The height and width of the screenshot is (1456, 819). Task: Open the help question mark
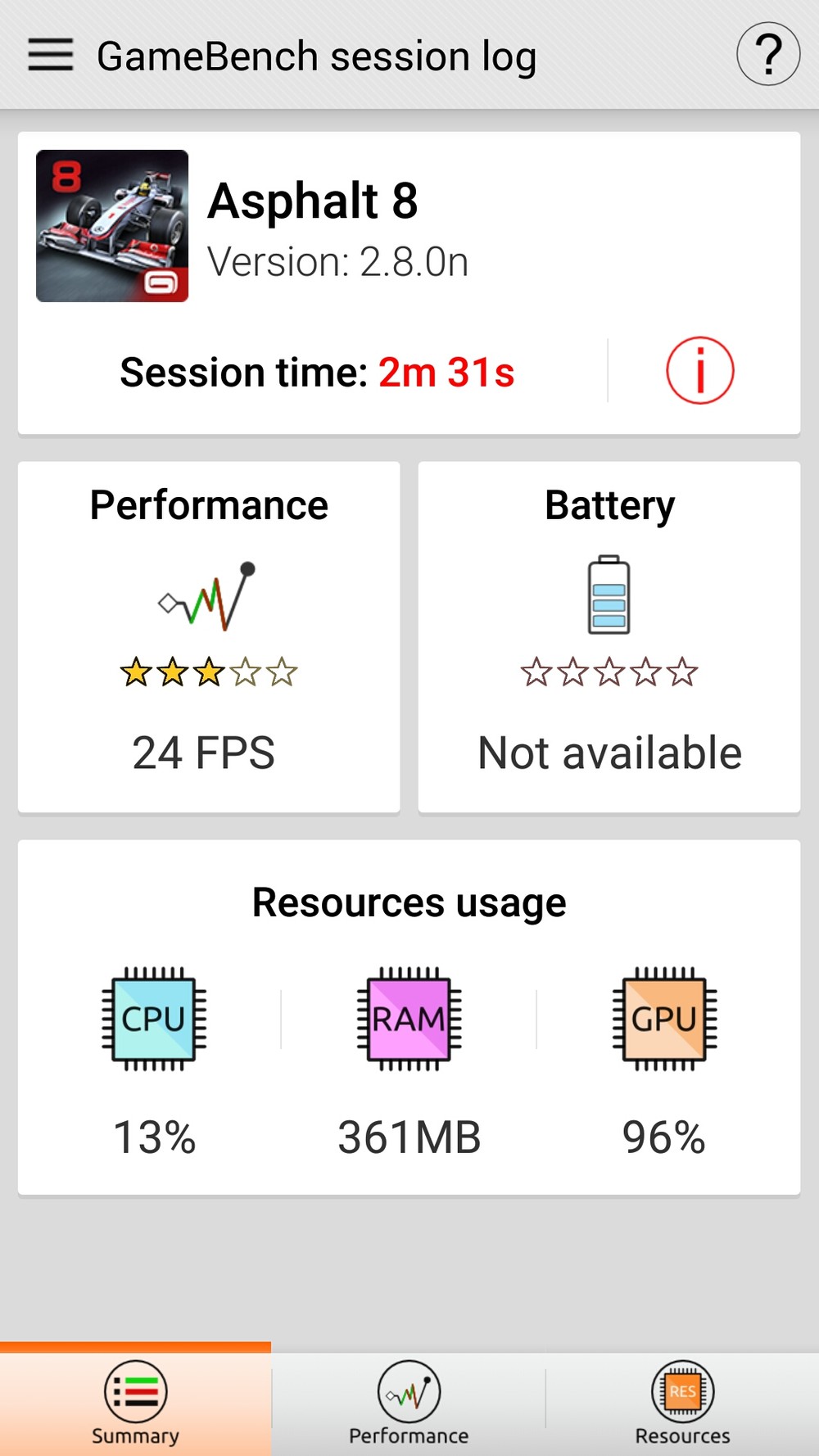(767, 55)
